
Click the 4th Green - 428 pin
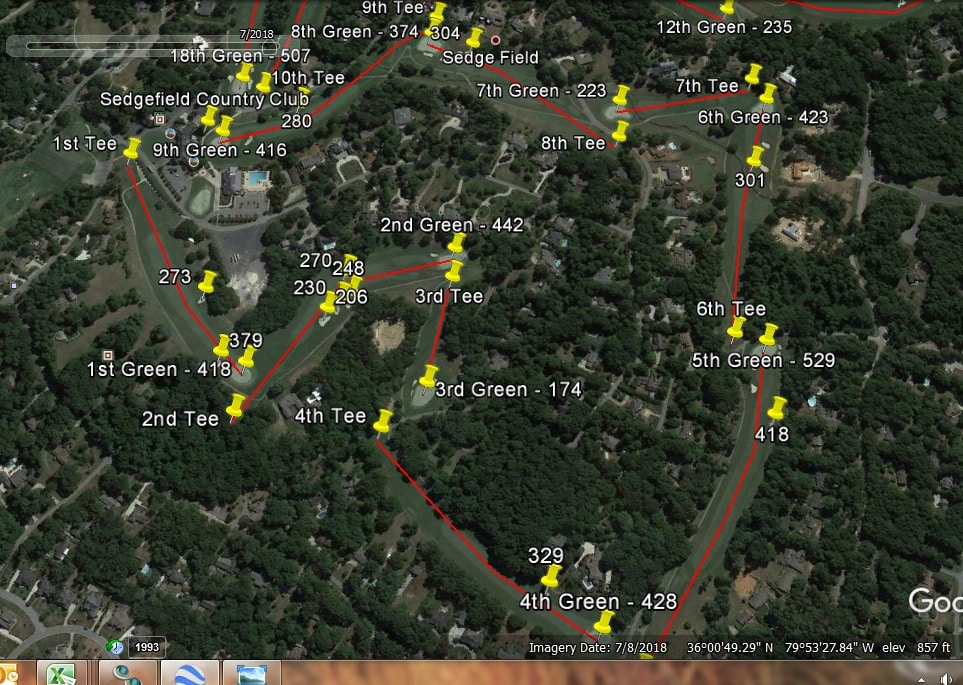603,624
